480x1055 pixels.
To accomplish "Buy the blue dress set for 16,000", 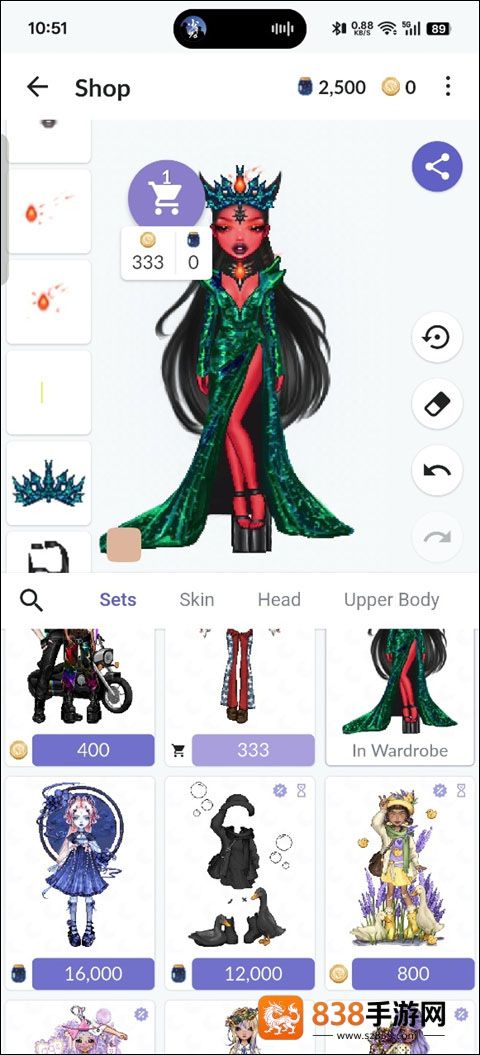I will pyautogui.click(x=93, y=974).
